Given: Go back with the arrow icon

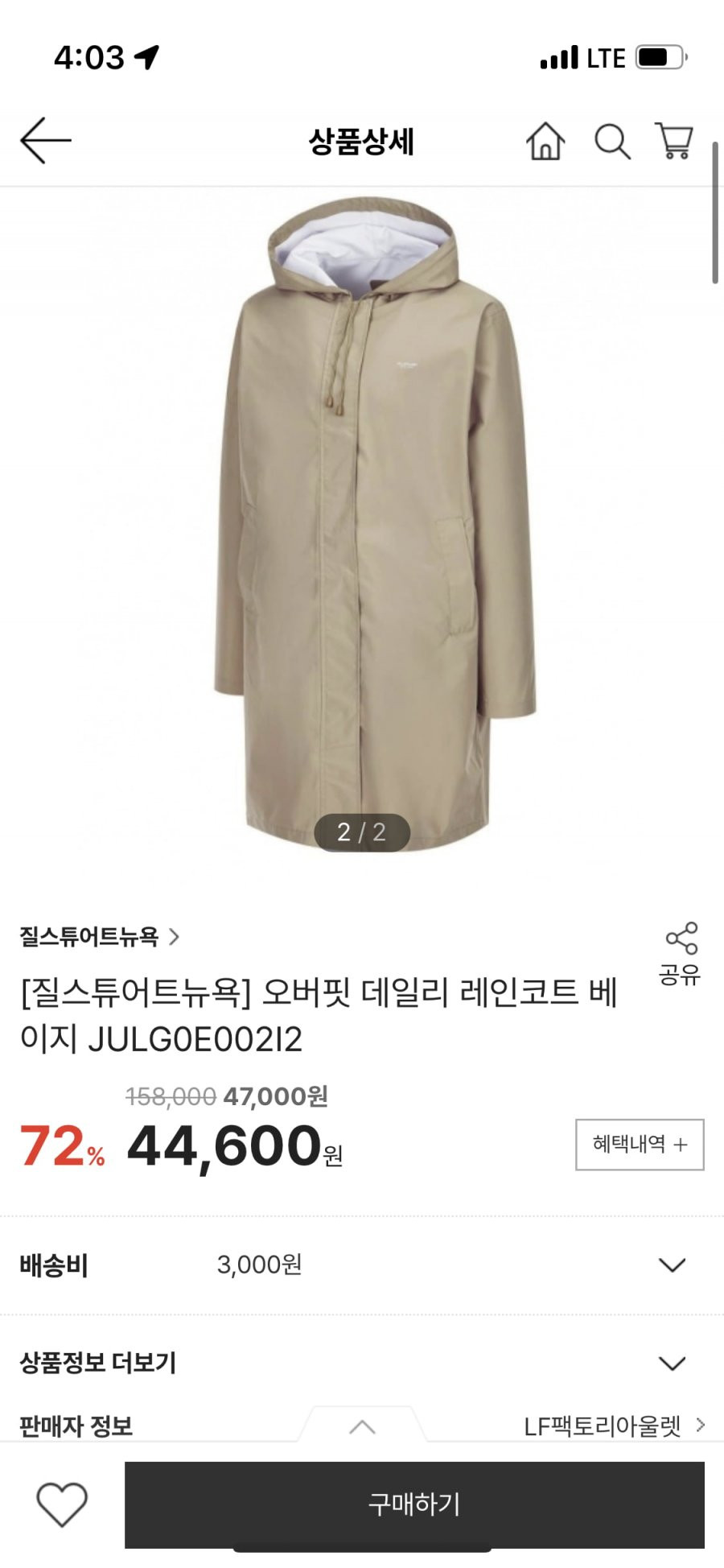Looking at the screenshot, I should point(46,141).
